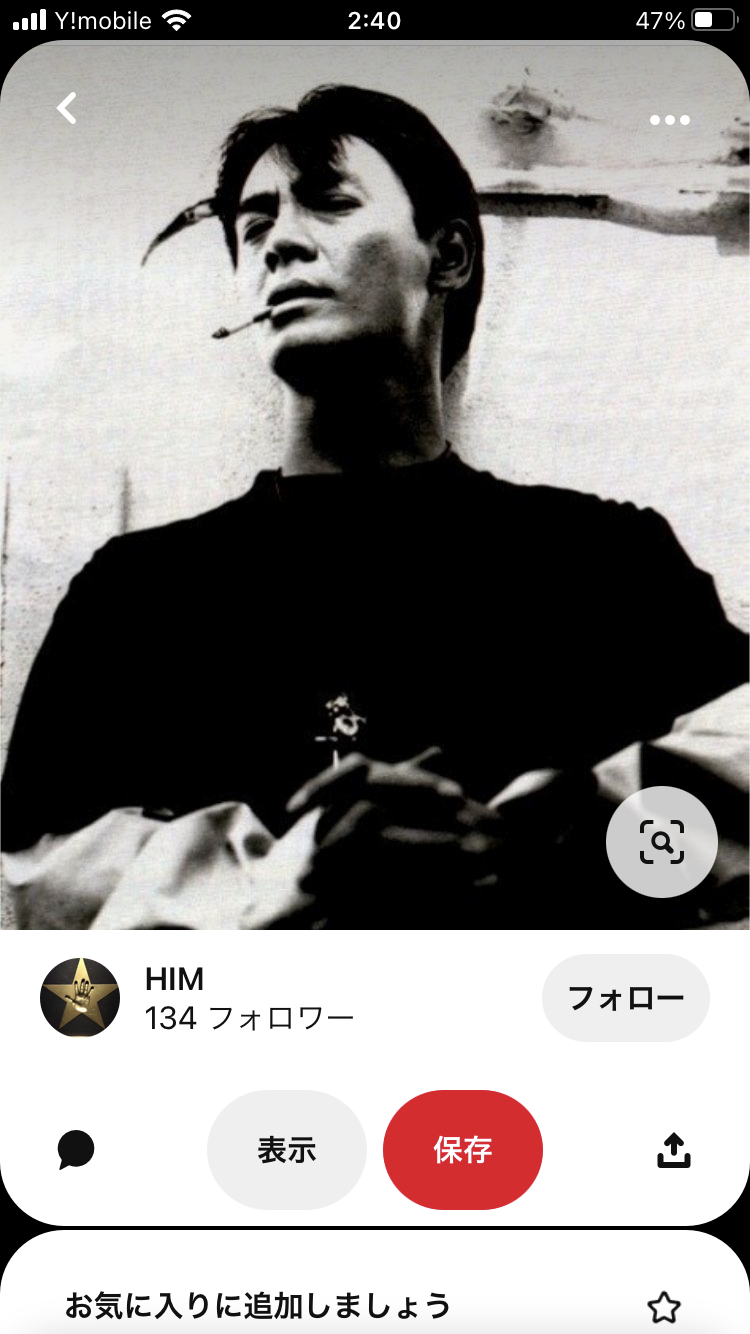Open the HIM profile avatar
Viewport: 750px width, 1334px height.
pyautogui.click(x=79, y=997)
